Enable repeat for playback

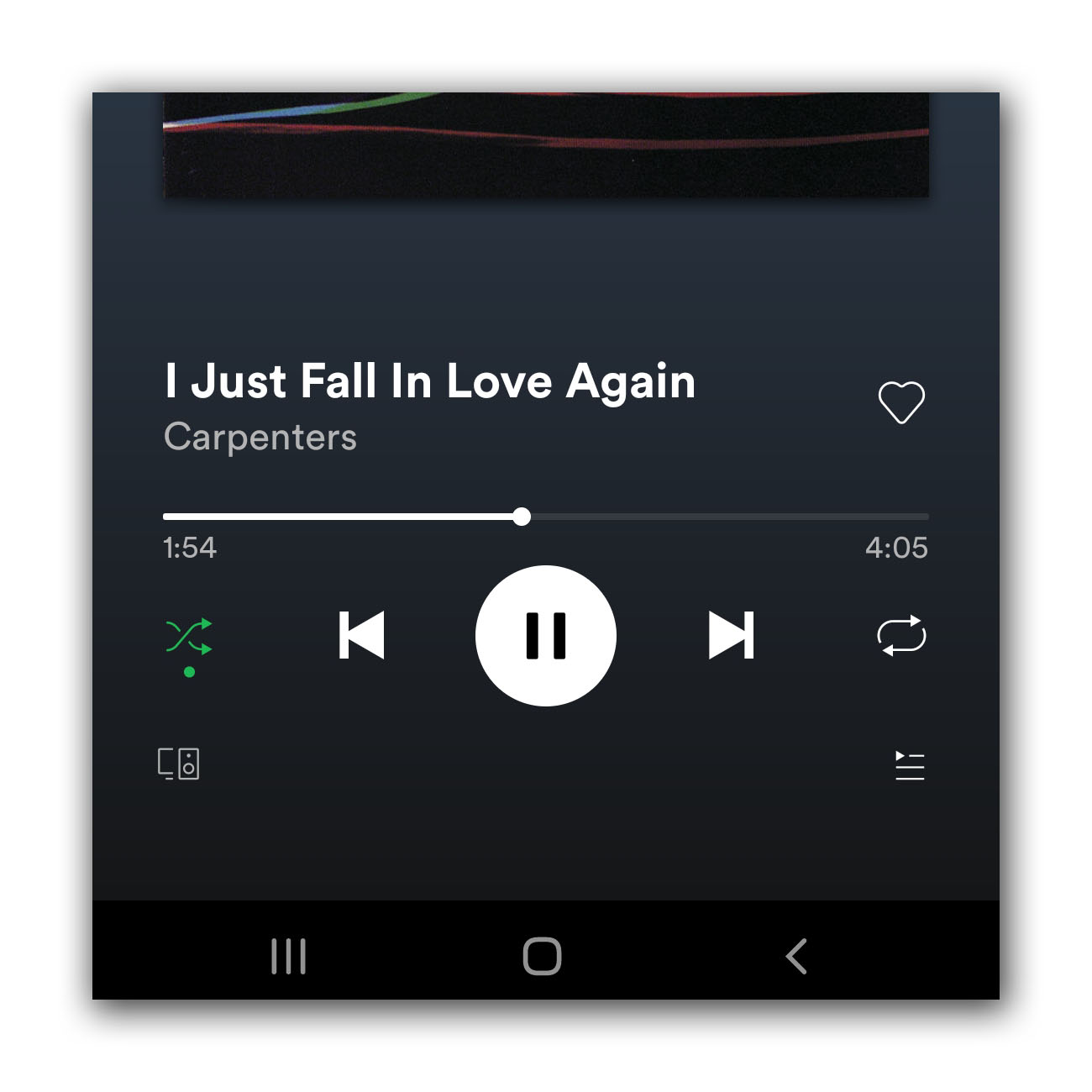(901, 636)
